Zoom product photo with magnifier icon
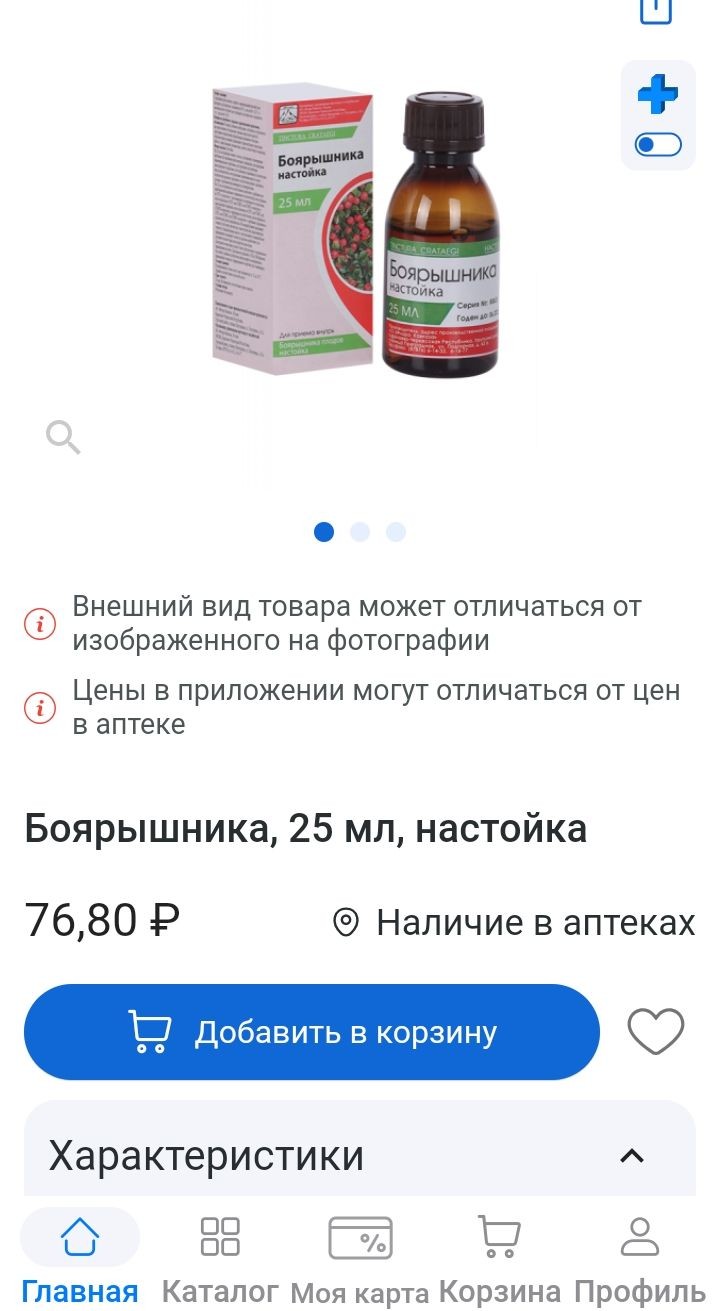Image resolution: width=720 pixels, height=1311 pixels. click(x=63, y=438)
